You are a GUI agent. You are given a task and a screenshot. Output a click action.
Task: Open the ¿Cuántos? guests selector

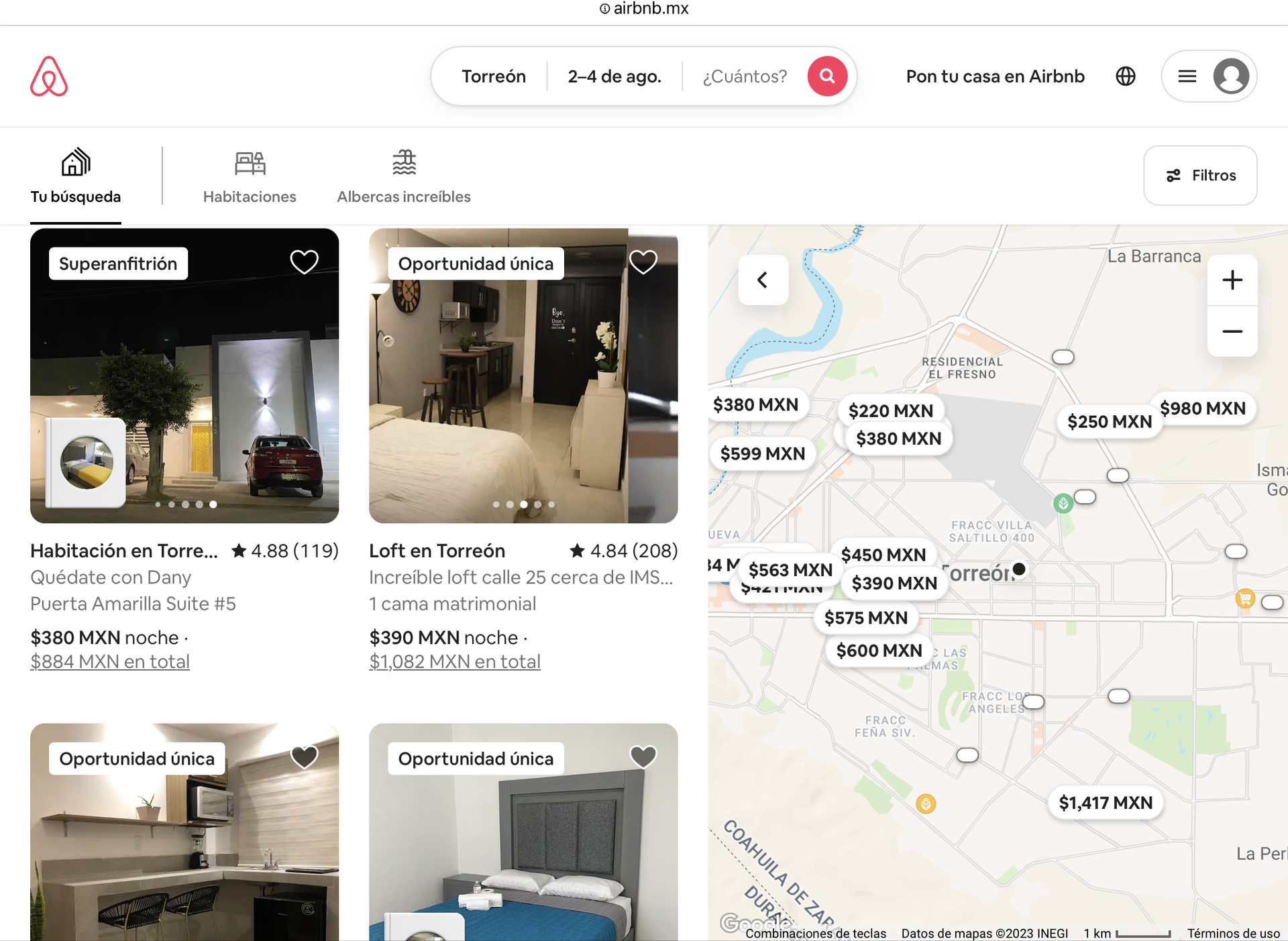(744, 76)
